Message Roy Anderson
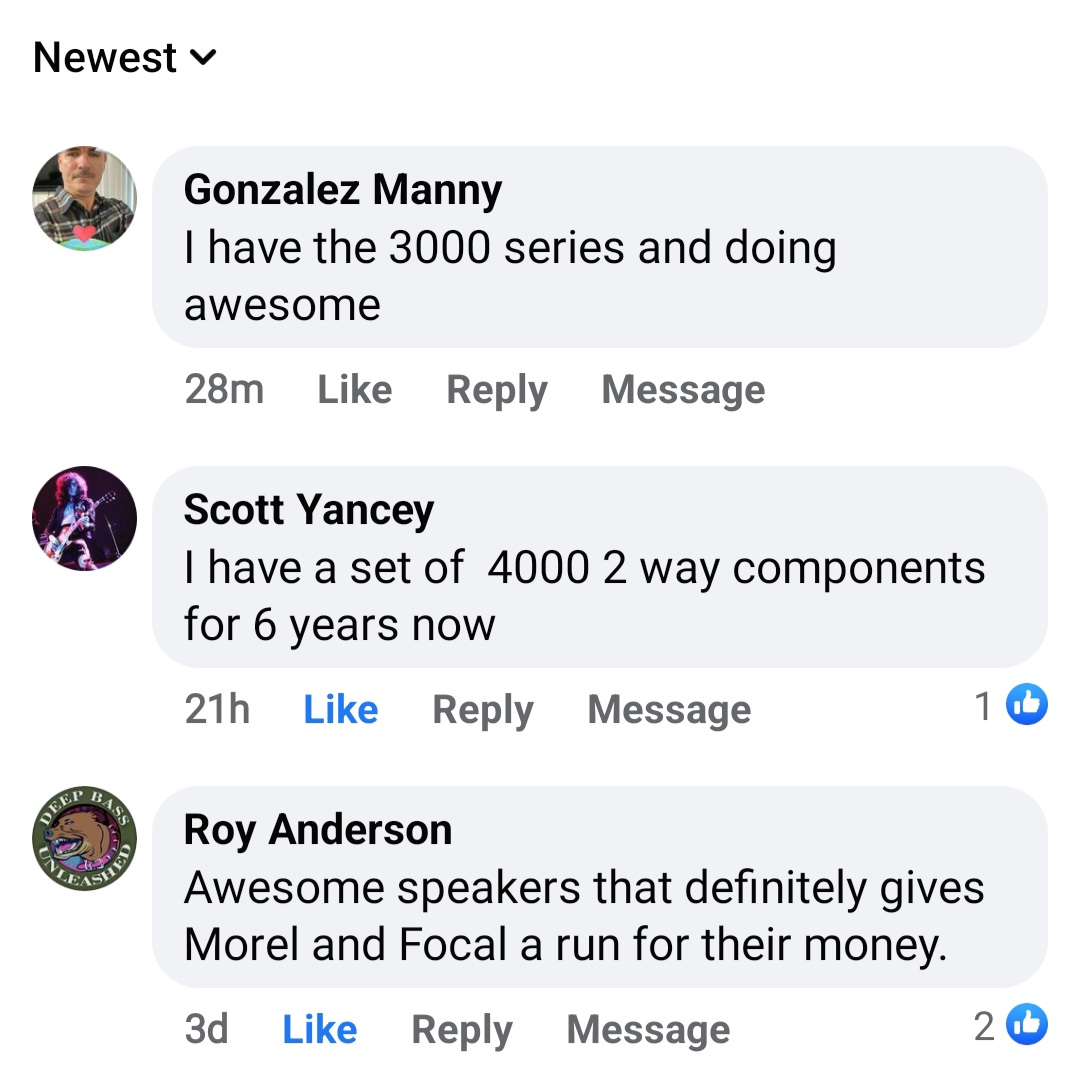 [648, 1029]
